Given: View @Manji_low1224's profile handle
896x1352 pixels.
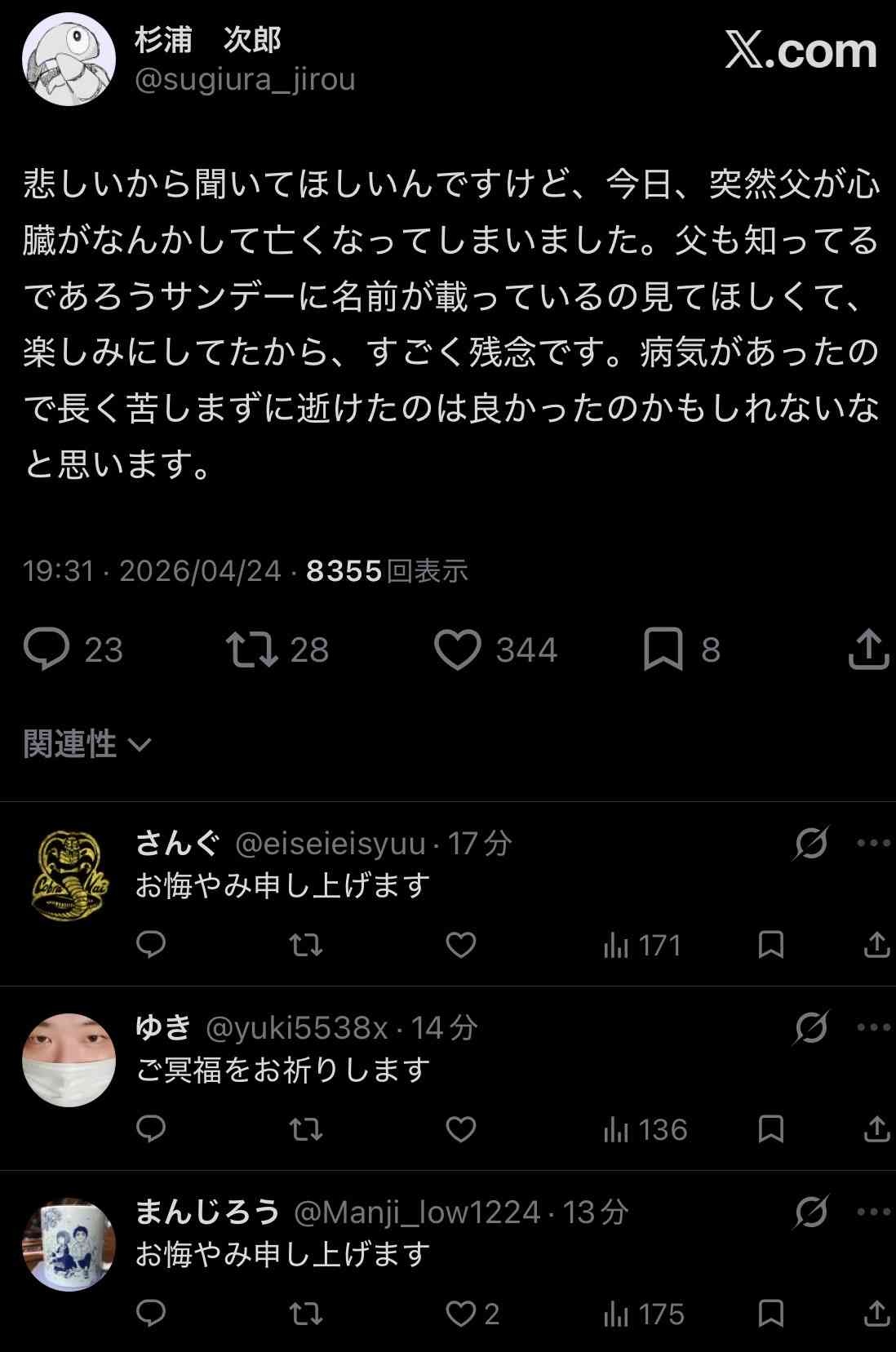Looking at the screenshot, I should [416, 1212].
